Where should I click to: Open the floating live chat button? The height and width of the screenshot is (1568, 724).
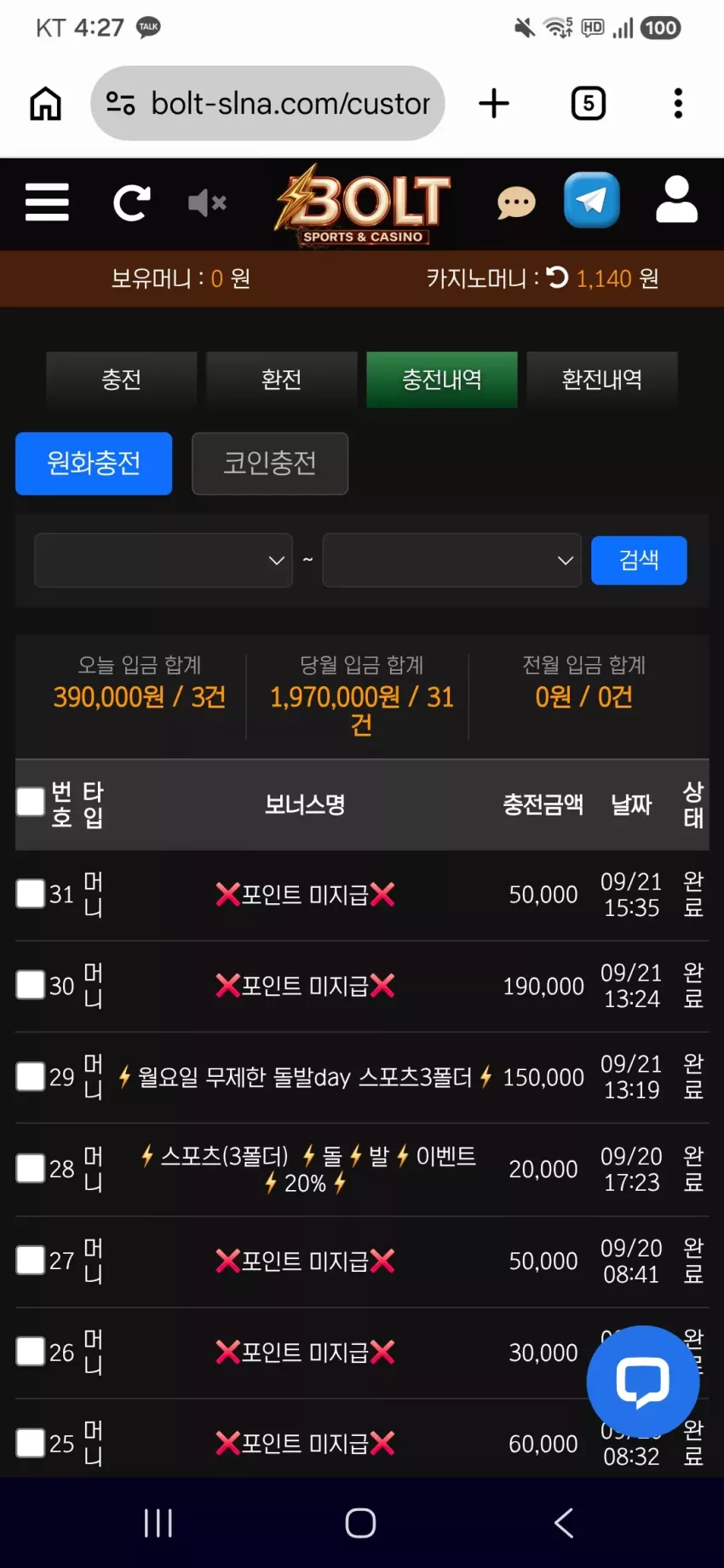click(643, 1381)
